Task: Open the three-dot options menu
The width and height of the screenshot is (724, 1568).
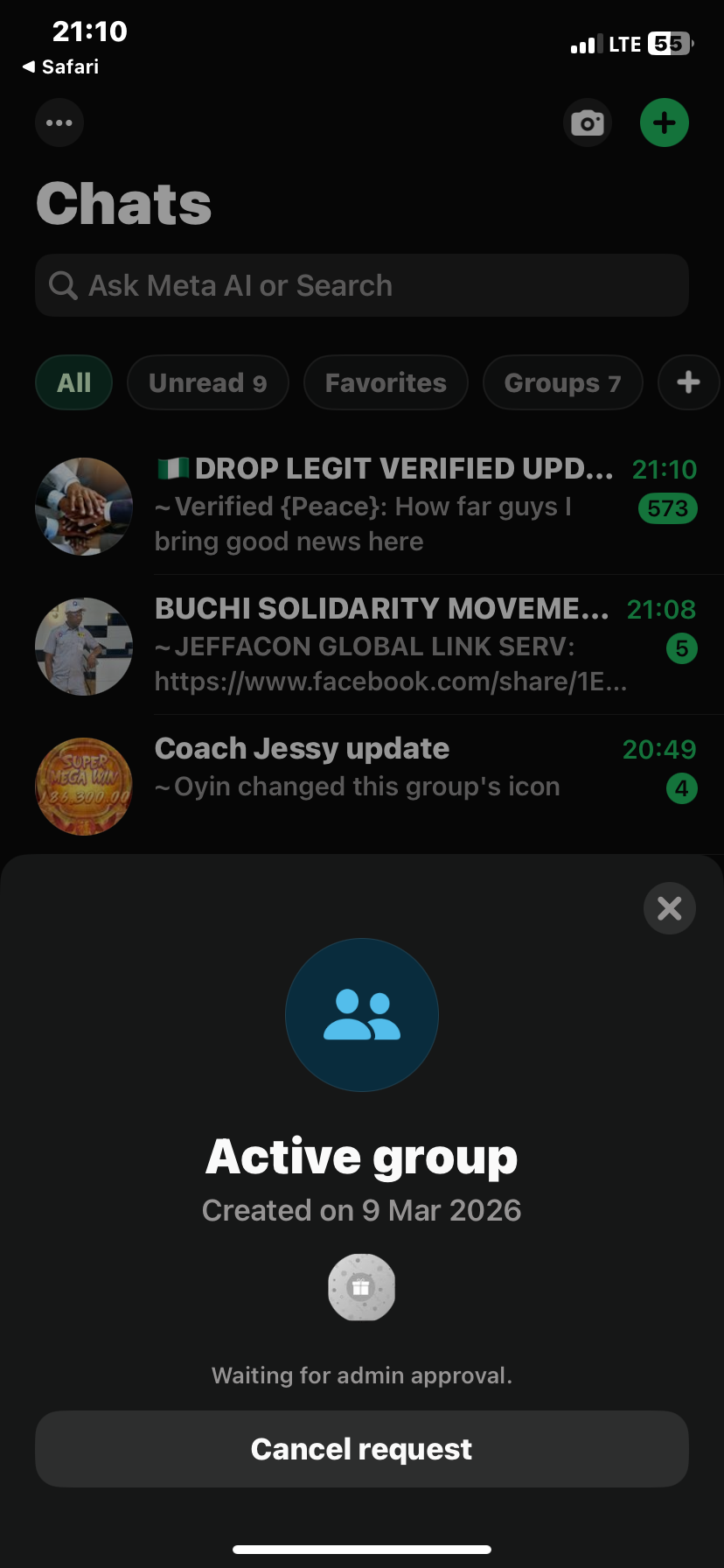Action: point(59,122)
